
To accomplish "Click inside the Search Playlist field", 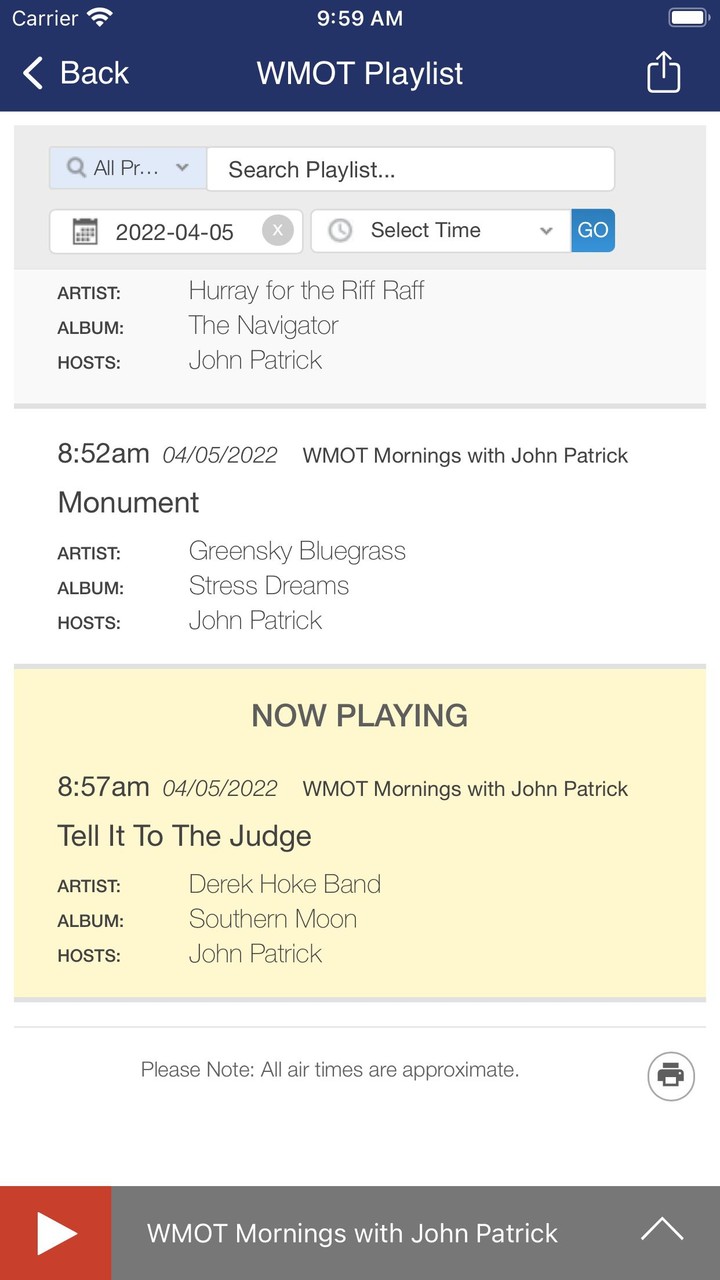I will 410,167.
